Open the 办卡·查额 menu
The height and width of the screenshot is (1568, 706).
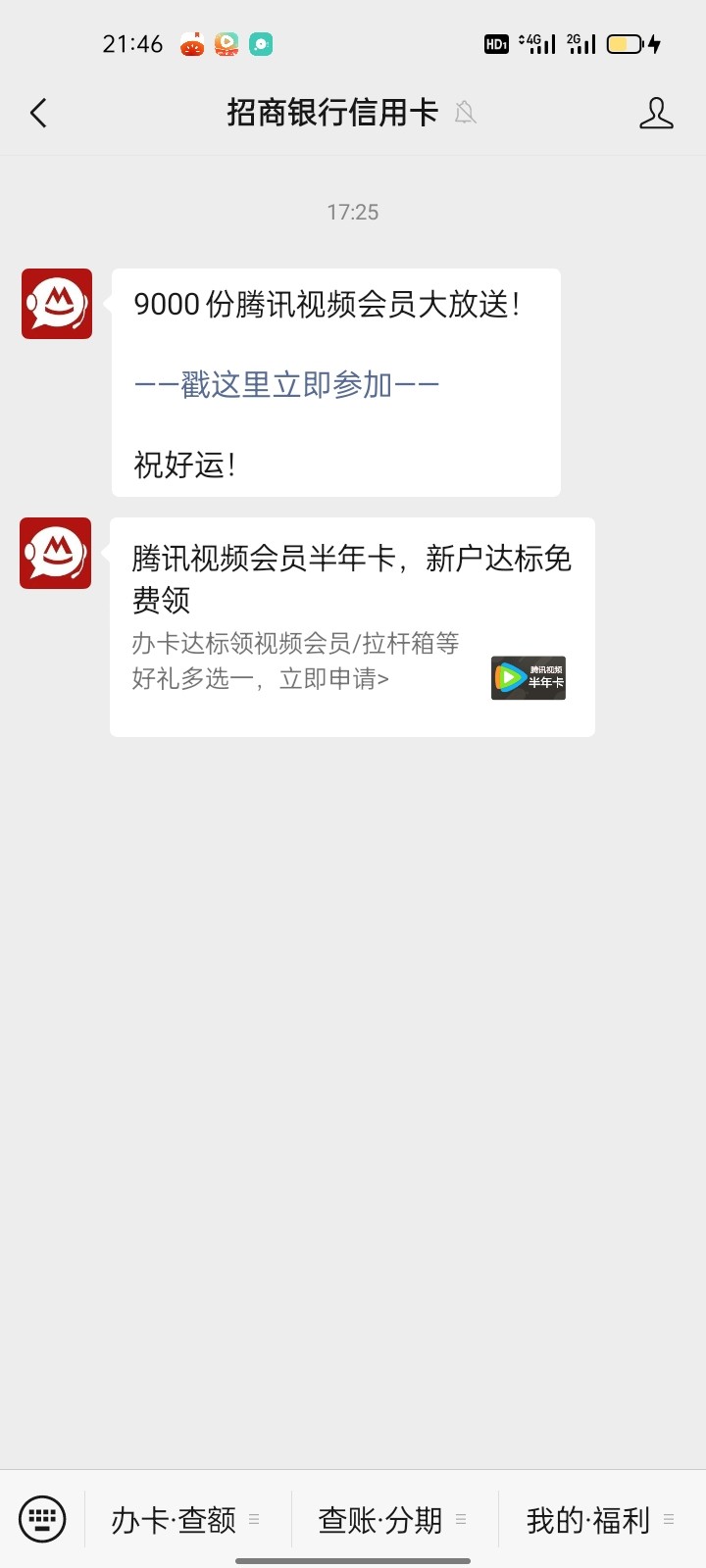[186, 1520]
